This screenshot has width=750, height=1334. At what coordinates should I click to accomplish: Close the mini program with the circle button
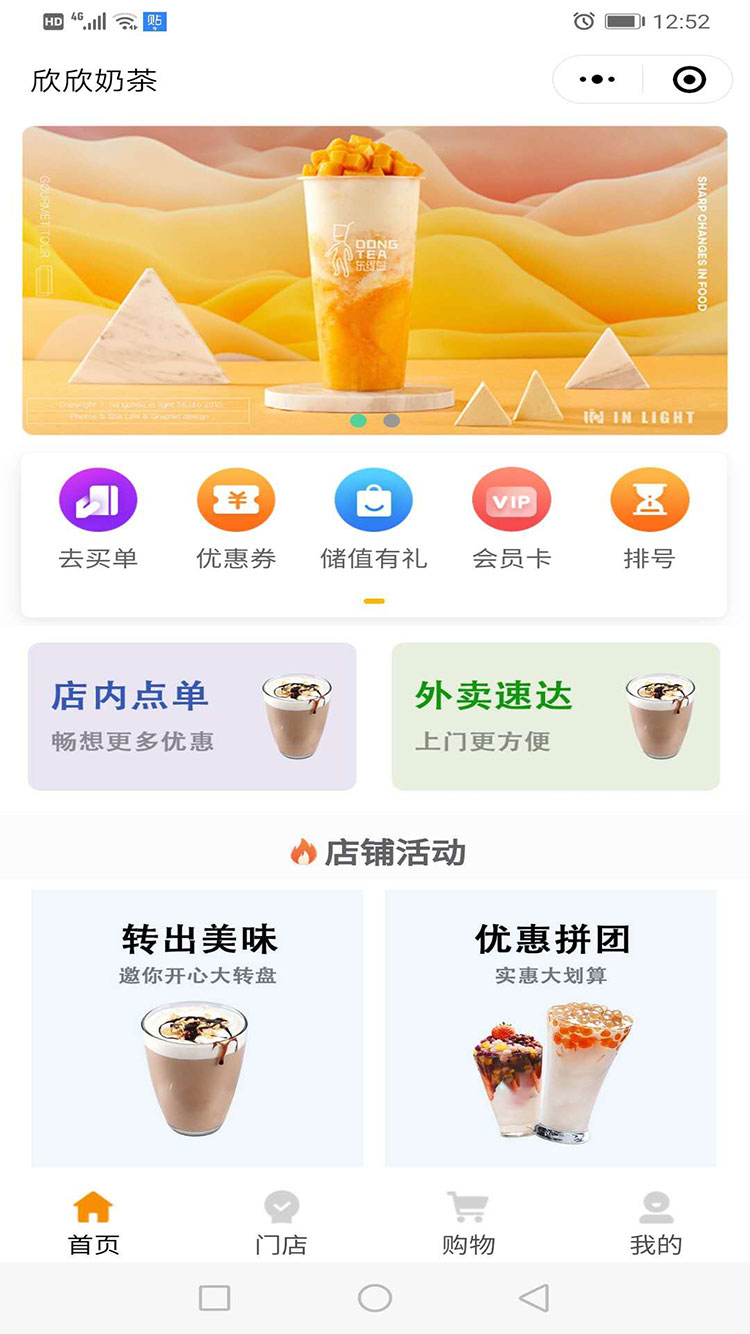pos(689,80)
